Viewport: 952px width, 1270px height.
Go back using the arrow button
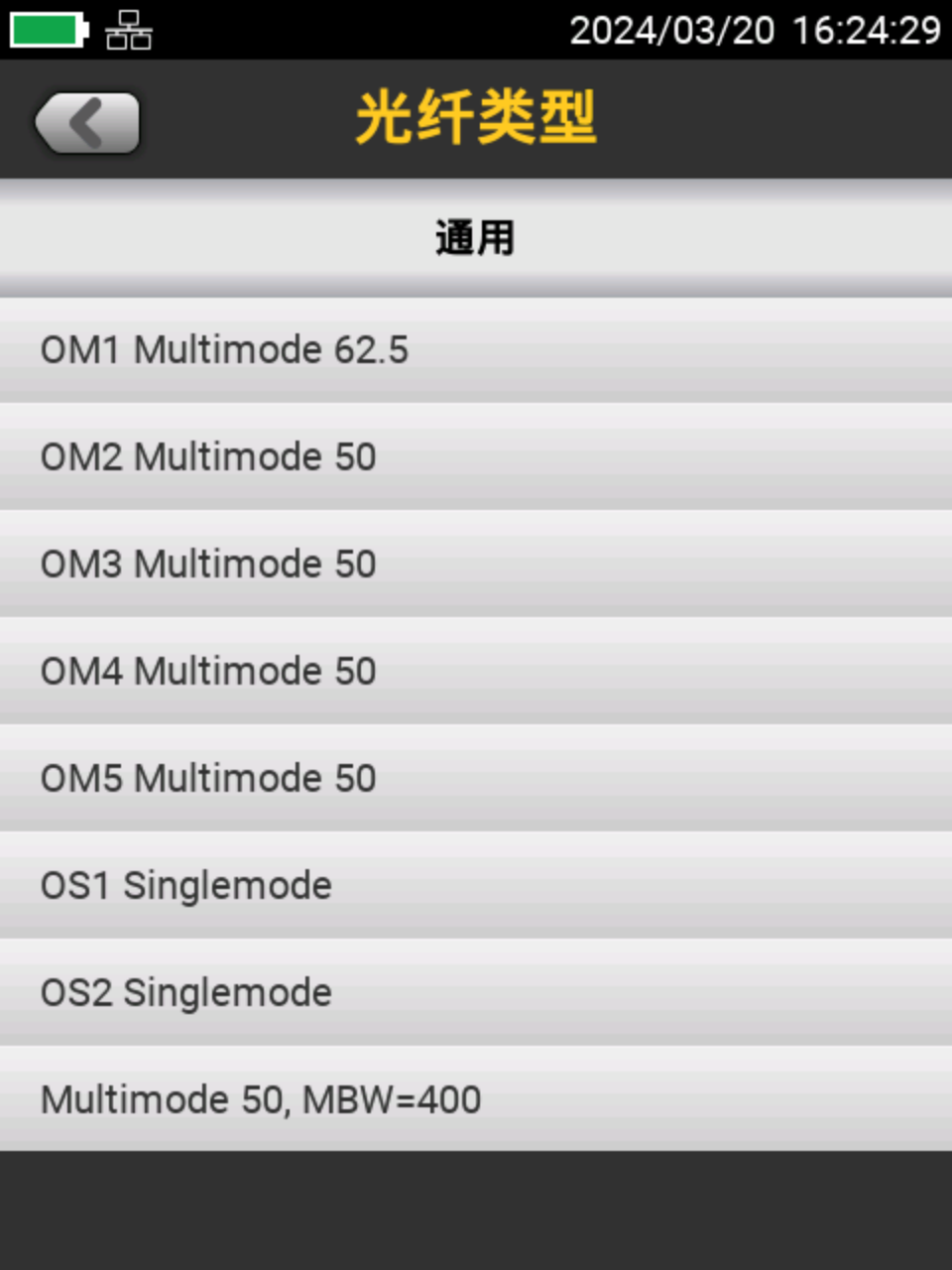pyautogui.click(x=87, y=124)
